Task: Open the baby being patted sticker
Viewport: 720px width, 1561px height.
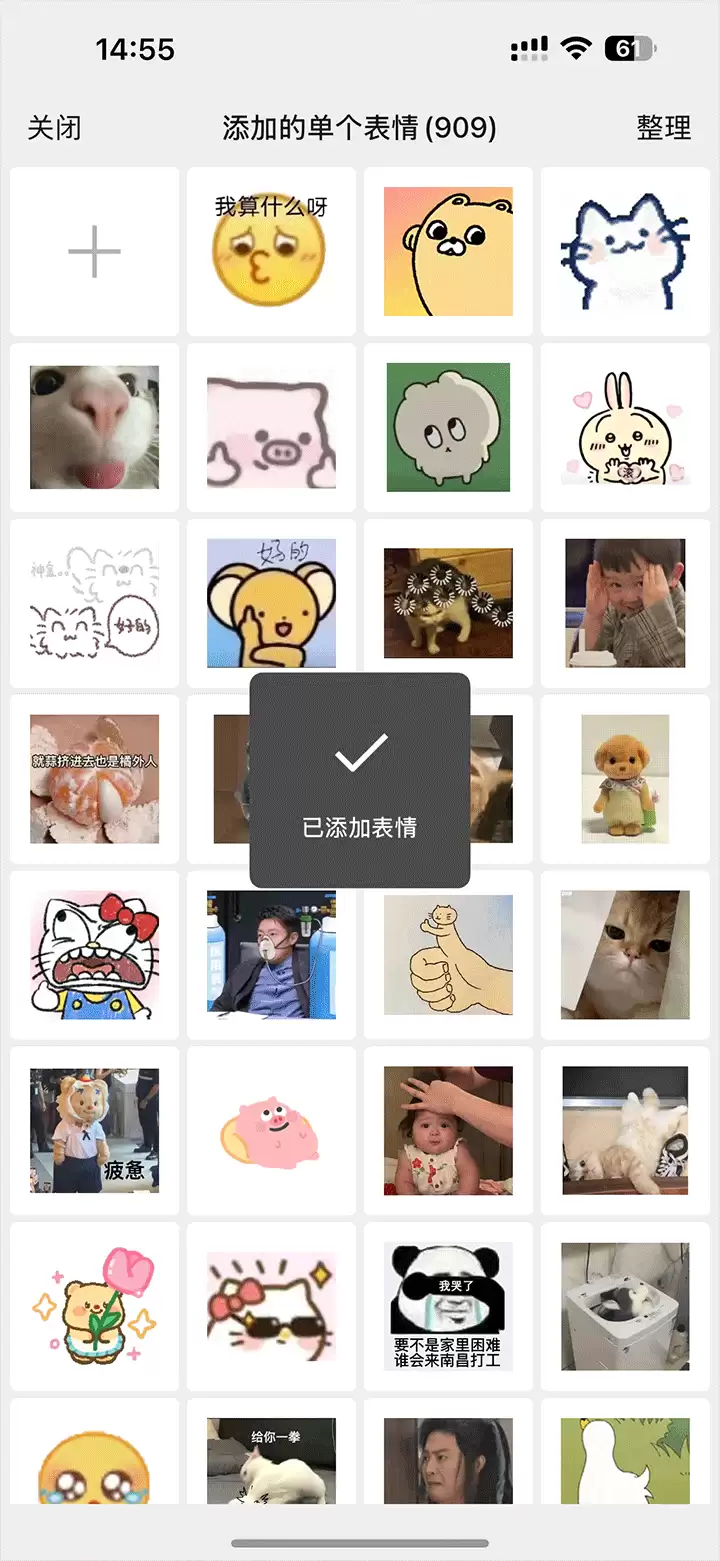Action: point(448,1131)
